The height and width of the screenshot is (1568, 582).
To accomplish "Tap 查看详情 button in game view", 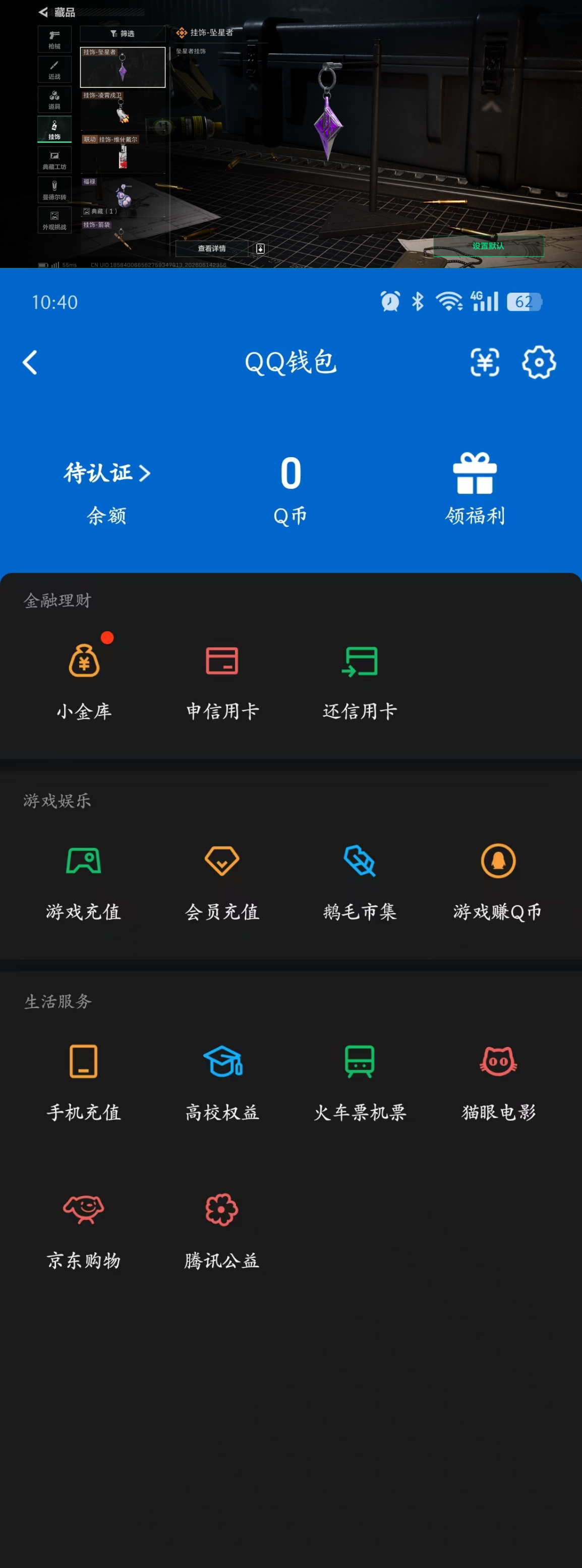I will (x=212, y=248).
